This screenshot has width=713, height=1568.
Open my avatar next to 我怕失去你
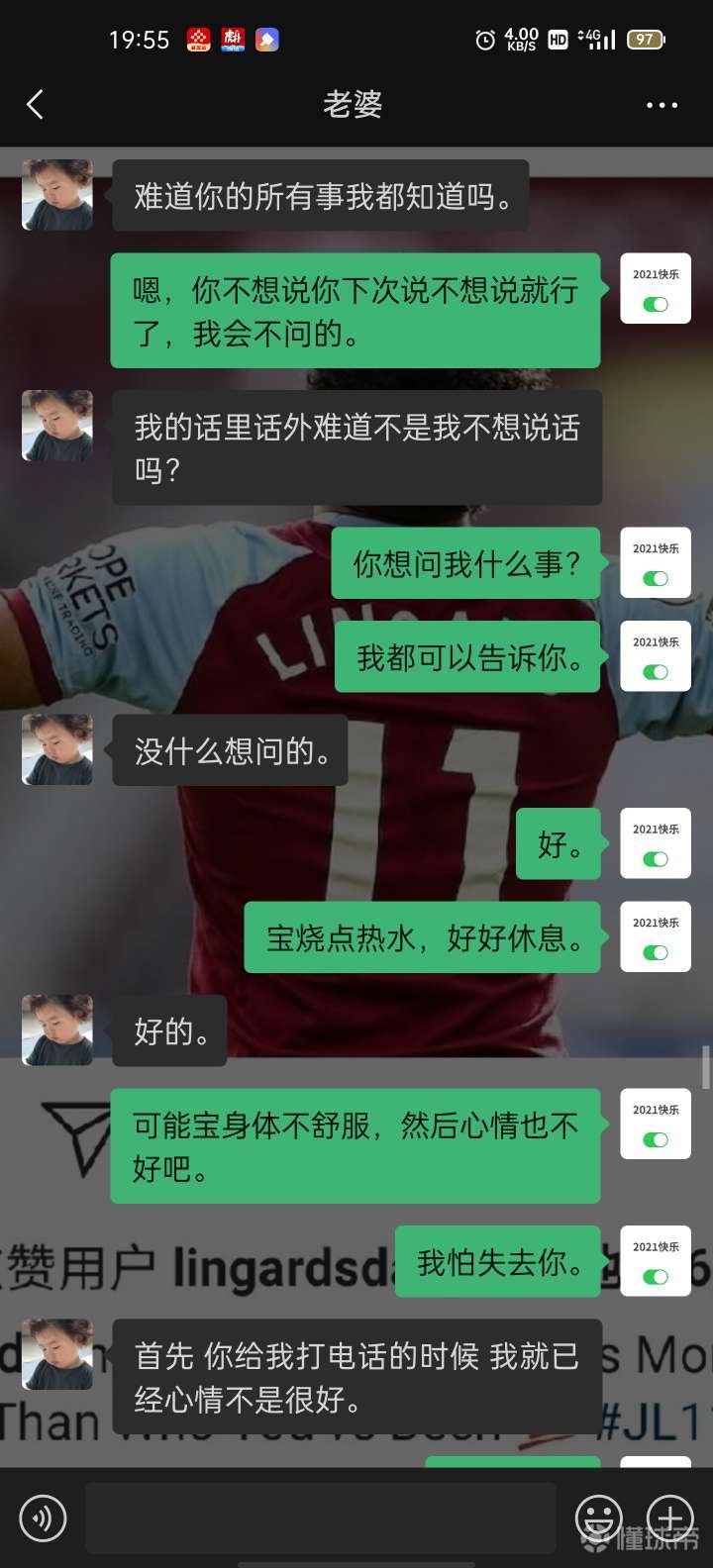click(x=656, y=1262)
